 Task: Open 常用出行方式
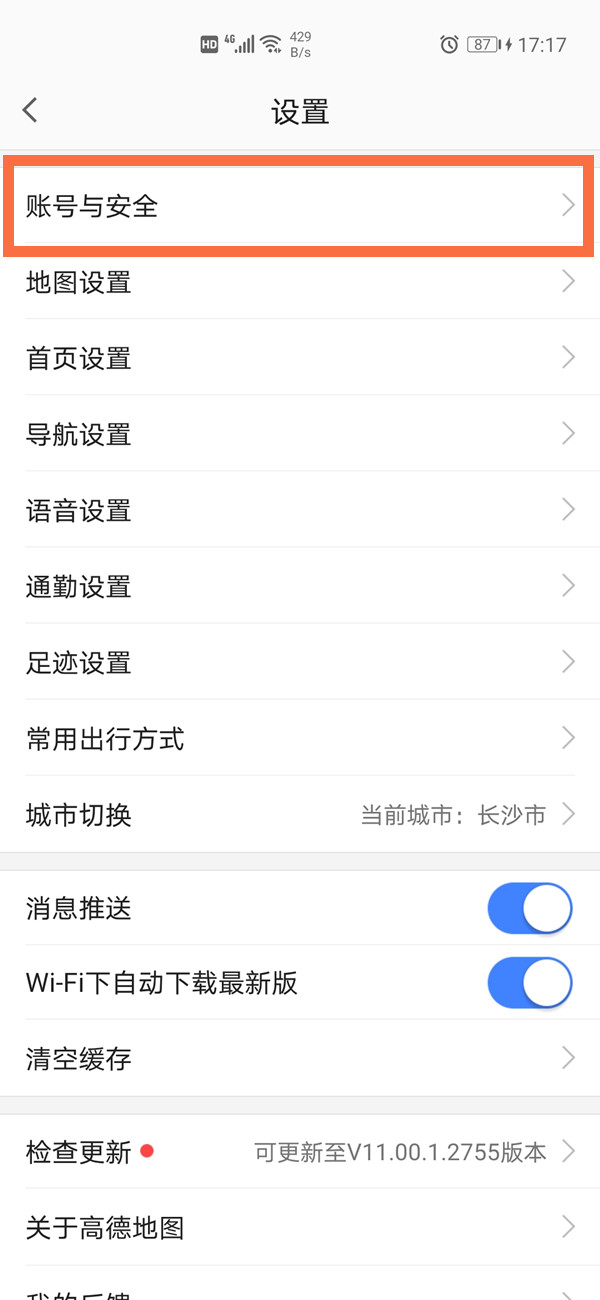pos(298,740)
